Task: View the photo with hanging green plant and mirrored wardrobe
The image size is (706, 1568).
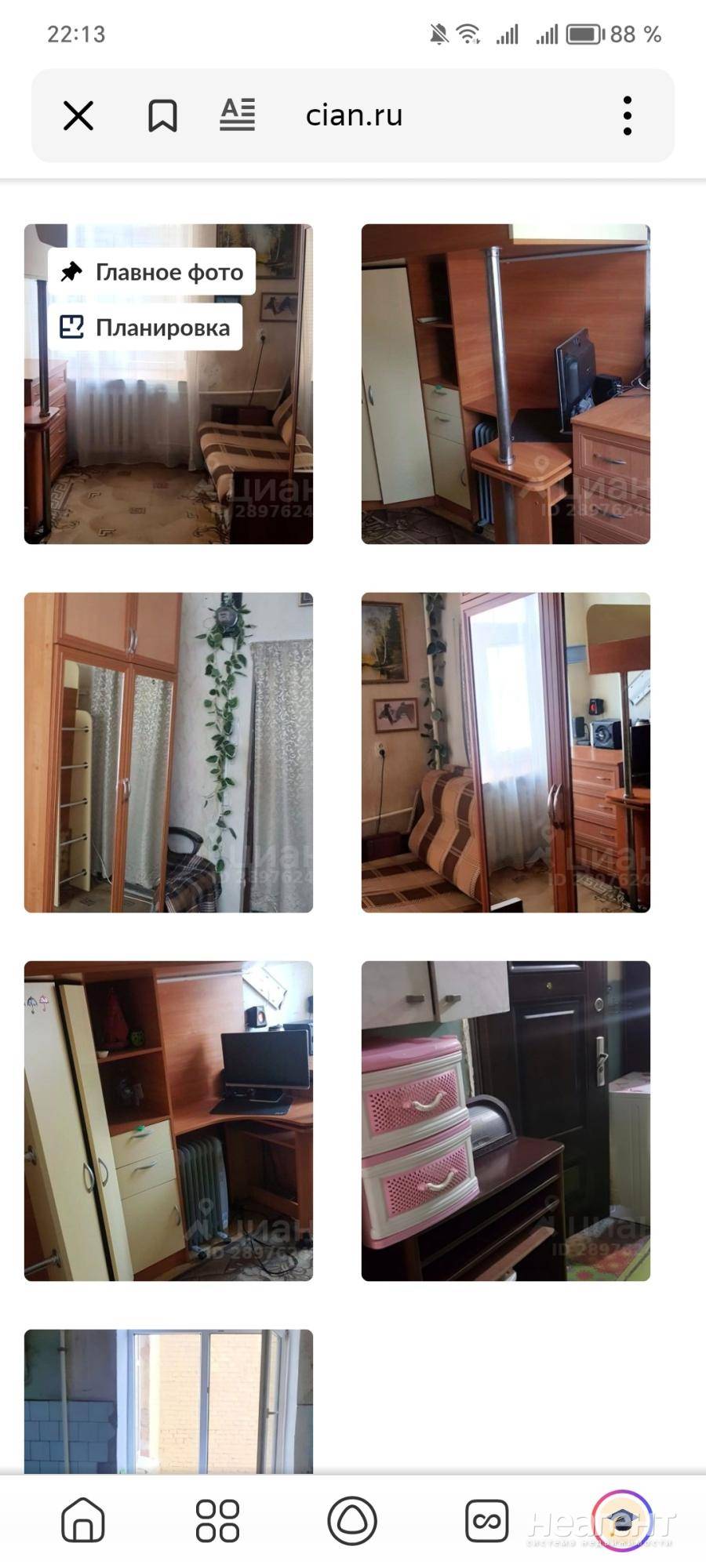Action: click(169, 753)
